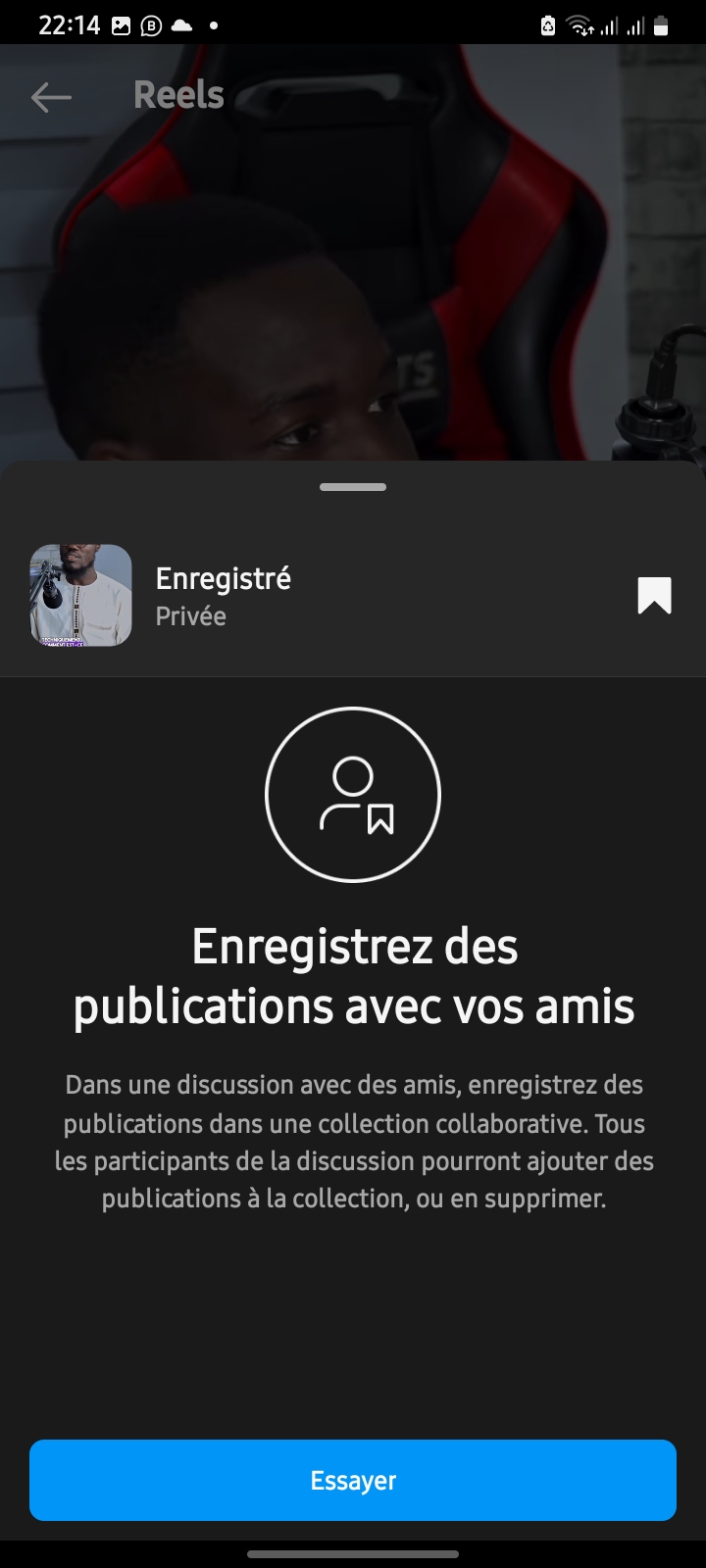Go back from the Reels screen
The width and height of the screenshot is (706, 1568).
pos(51,96)
